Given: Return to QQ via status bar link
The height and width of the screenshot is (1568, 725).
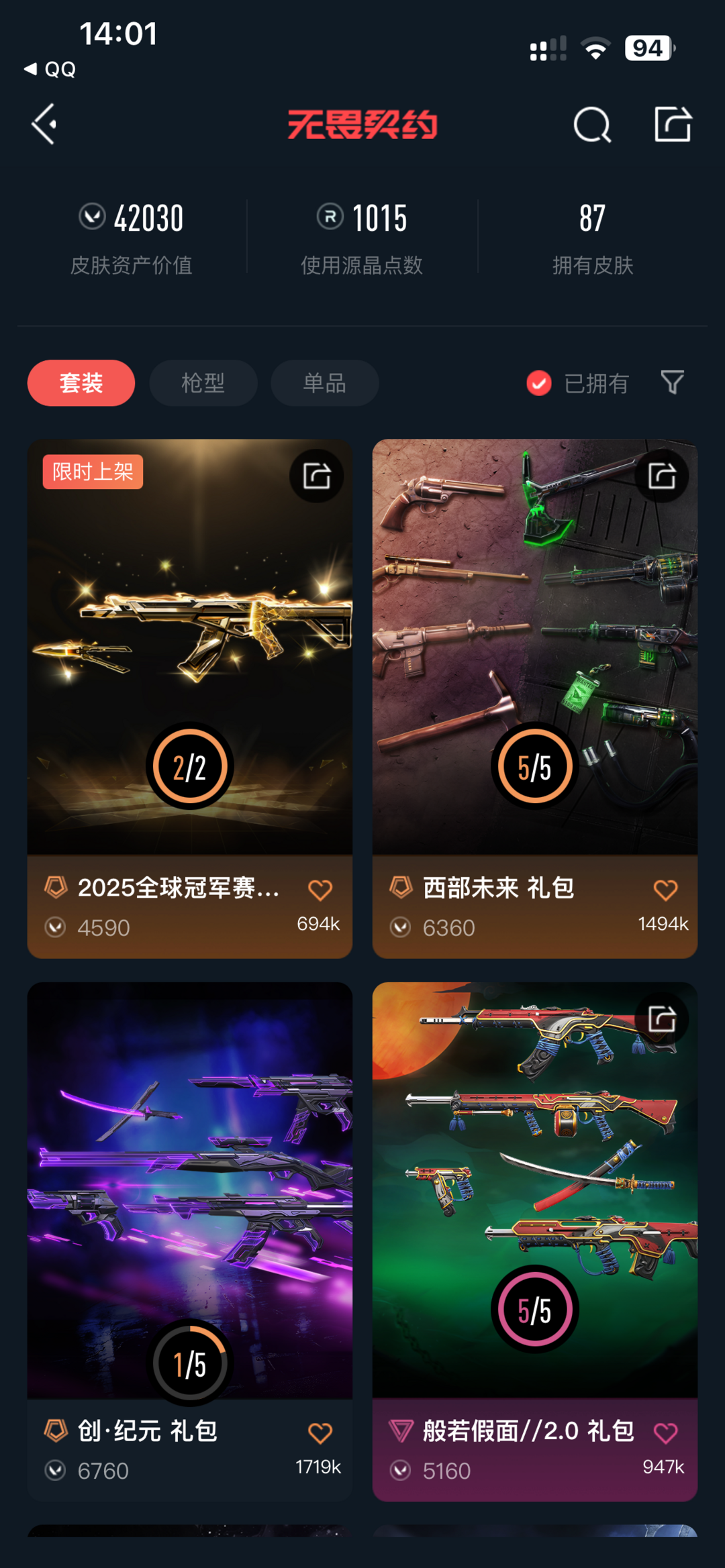Looking at the screenshot, I should coord(50,69).
